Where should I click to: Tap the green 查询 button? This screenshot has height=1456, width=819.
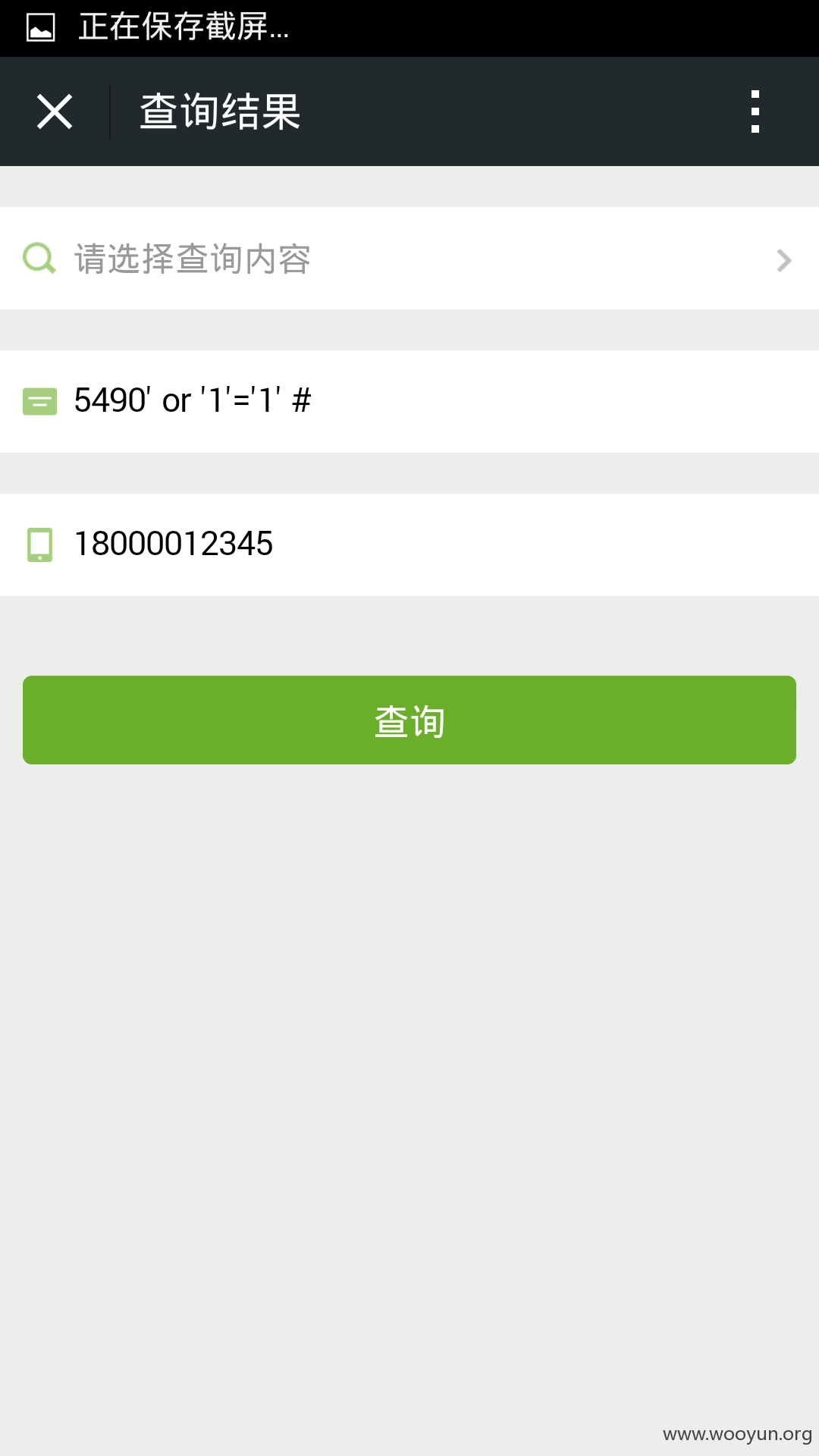click(409, 720)
